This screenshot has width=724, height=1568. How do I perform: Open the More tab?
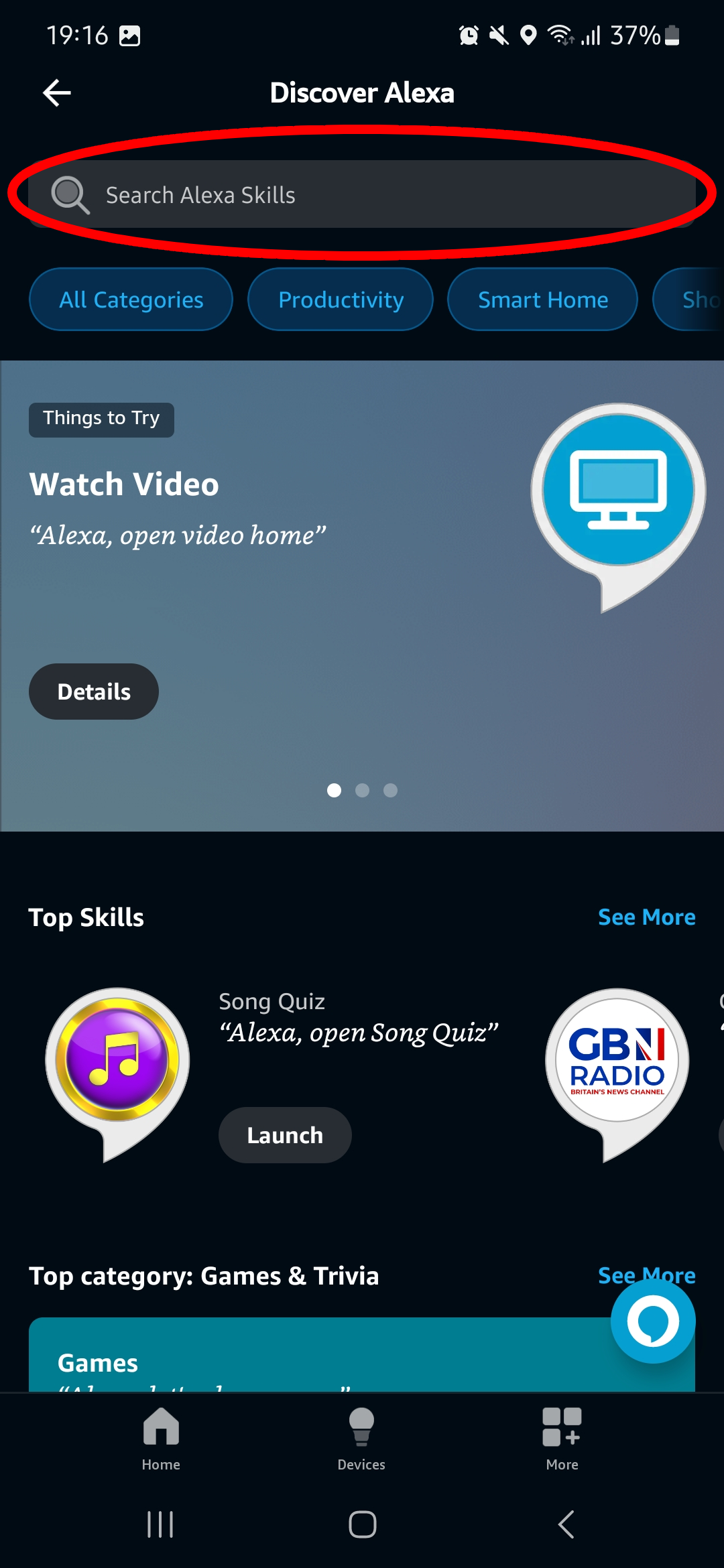coord(562,1438)
